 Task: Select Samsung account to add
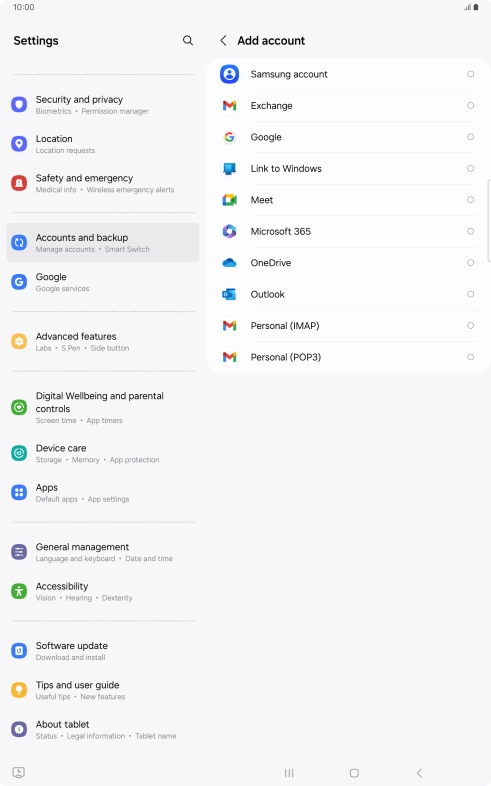coord(348,74)
